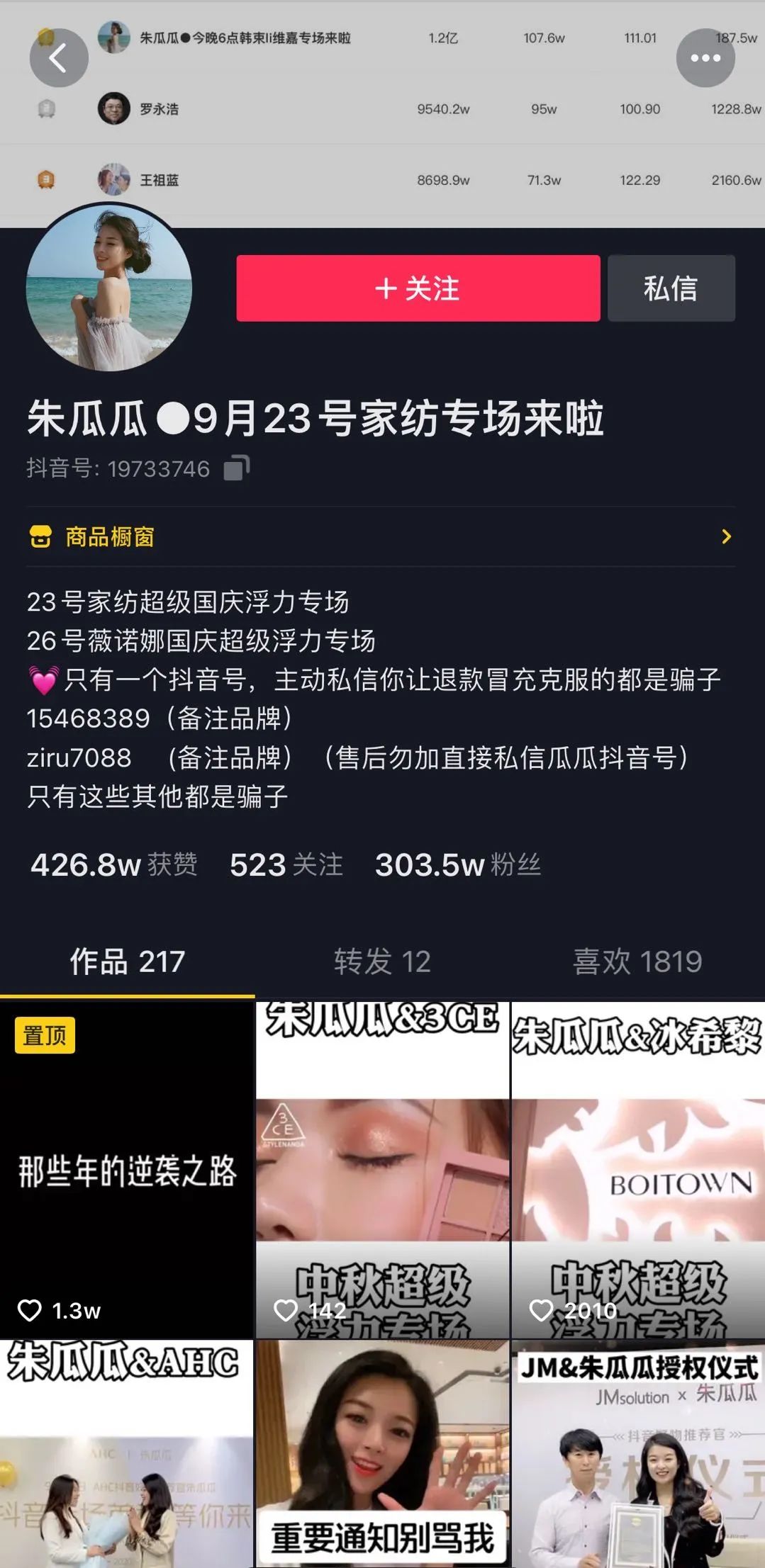Open the 朱瓜瓜&AHC video

pyautogui.click(x=127, y=1453)
